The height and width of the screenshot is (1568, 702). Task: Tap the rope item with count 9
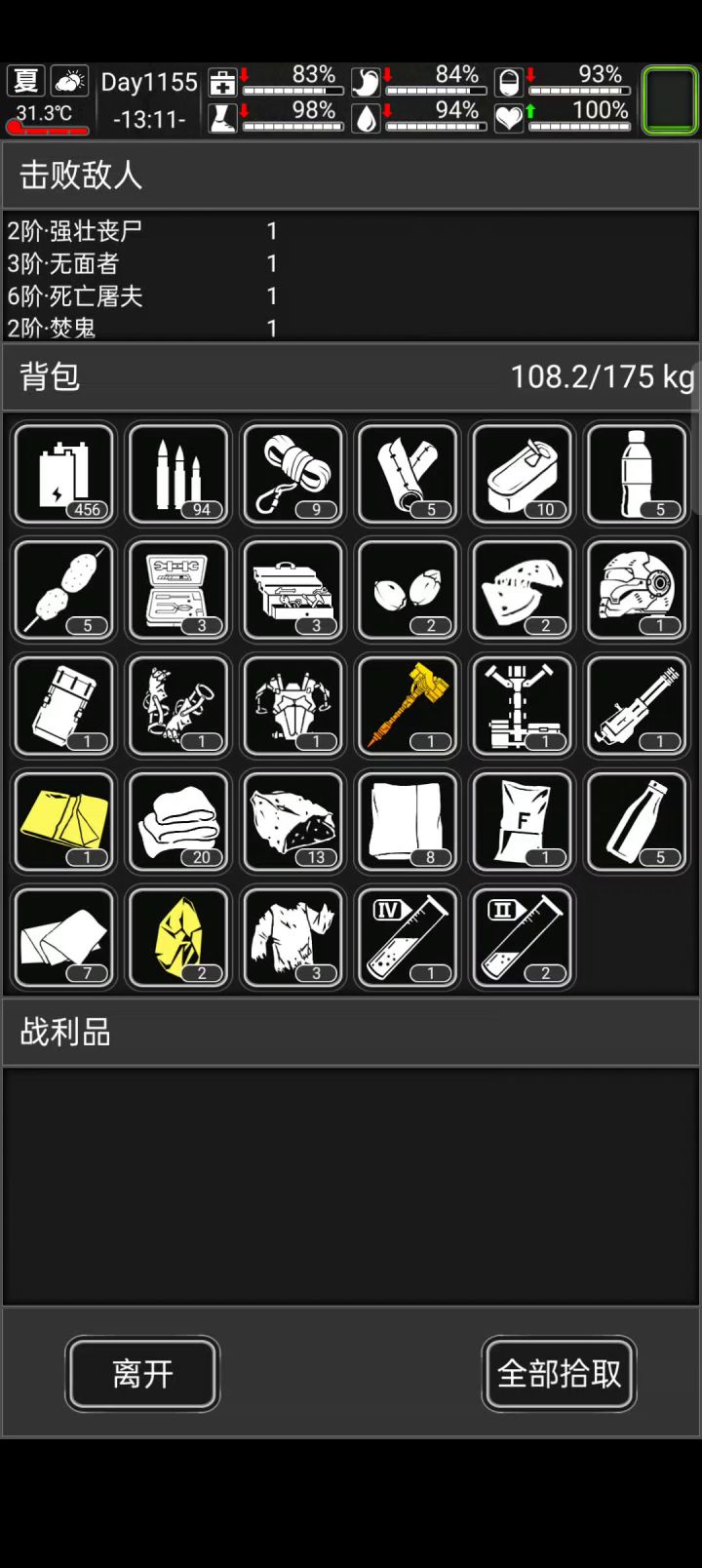coord(292,474)
